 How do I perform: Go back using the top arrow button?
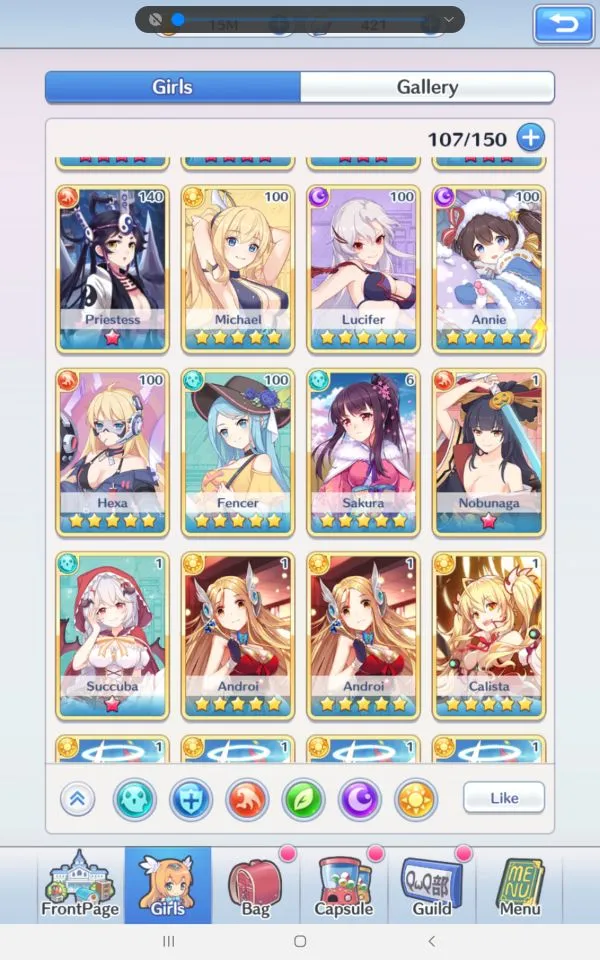click(563, 24)
